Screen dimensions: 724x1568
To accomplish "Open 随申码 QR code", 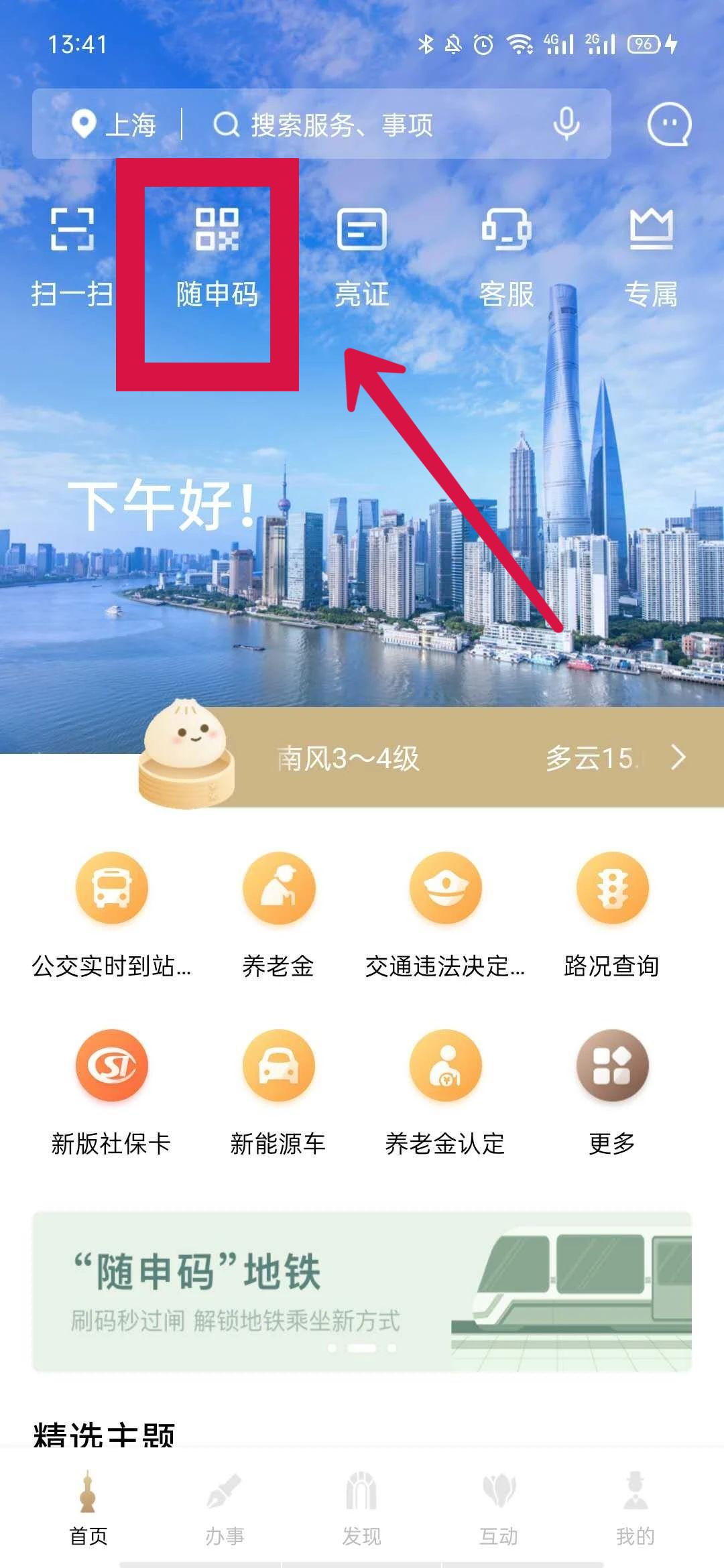I will (x=217, y=255).
